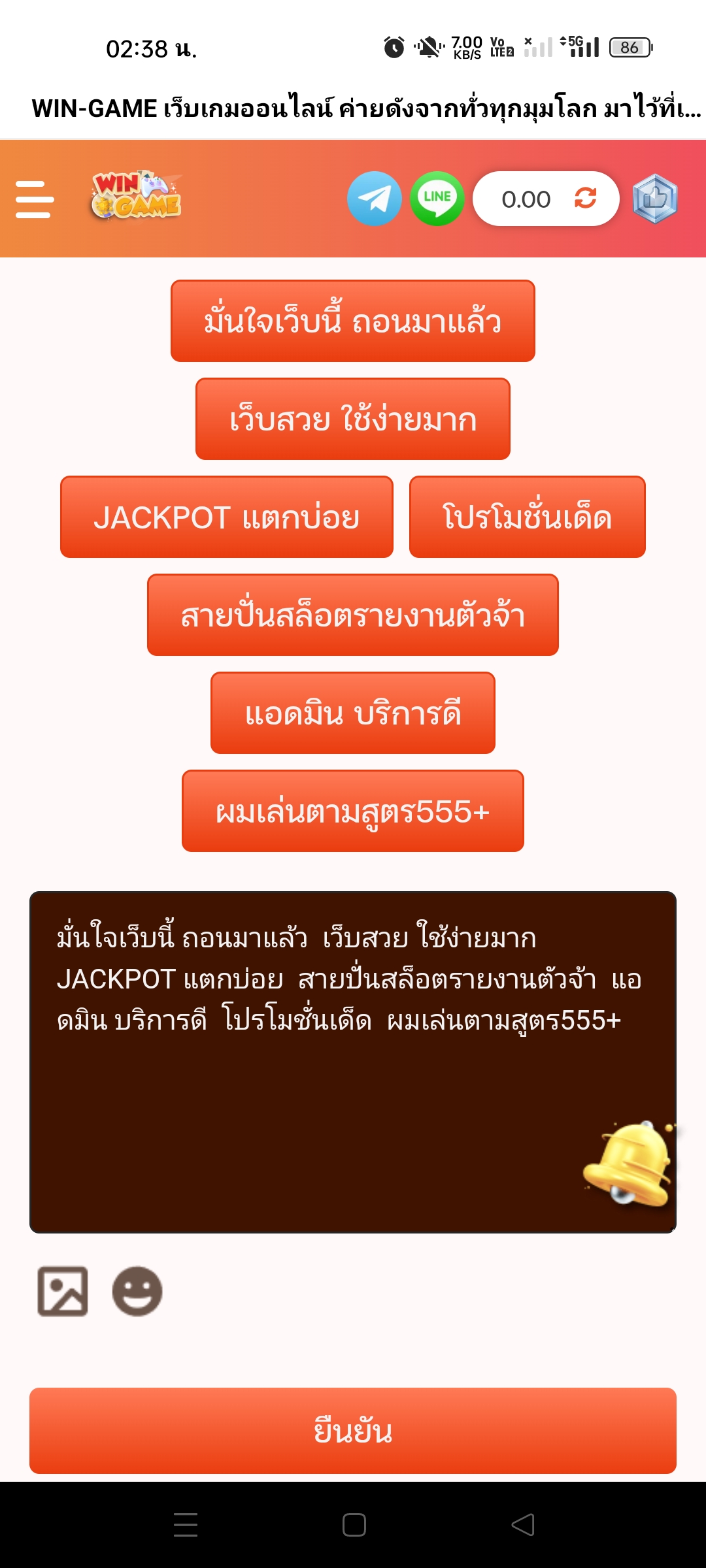Go to the system home screen
Image resolution: width=706 pixels, height=1568 pixels.
[x=354, y=1525]
